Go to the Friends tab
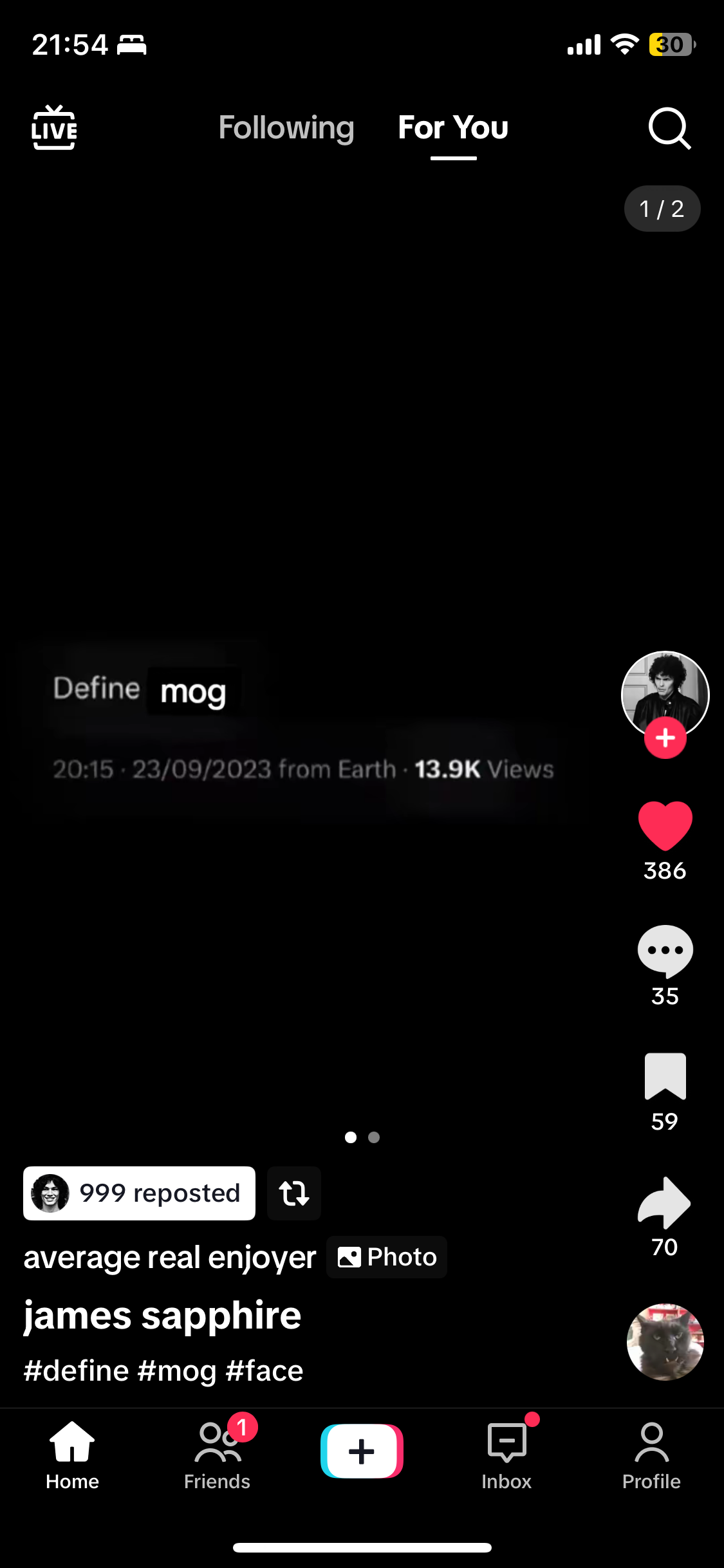The width and height of the screenshot is (724, 1568). pos(217,1453)
